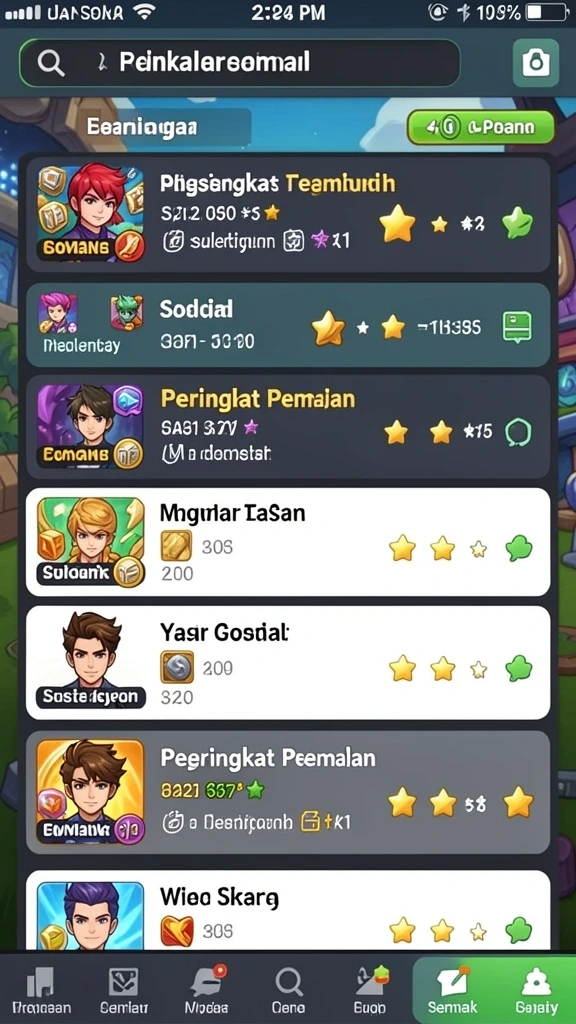Open the Yasr Gosdal row

pos(288,663)
